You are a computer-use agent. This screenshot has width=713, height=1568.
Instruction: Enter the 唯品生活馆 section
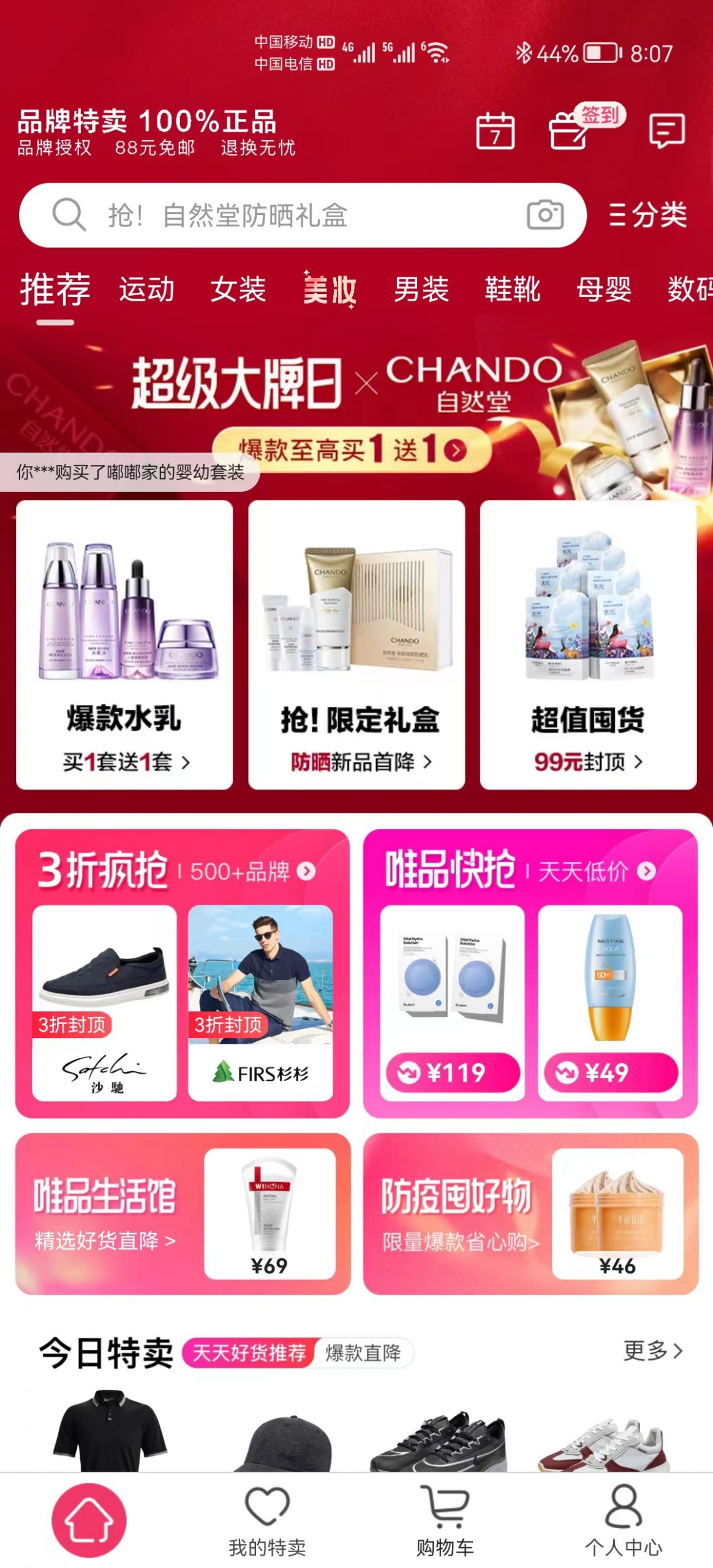point(183,1213)
